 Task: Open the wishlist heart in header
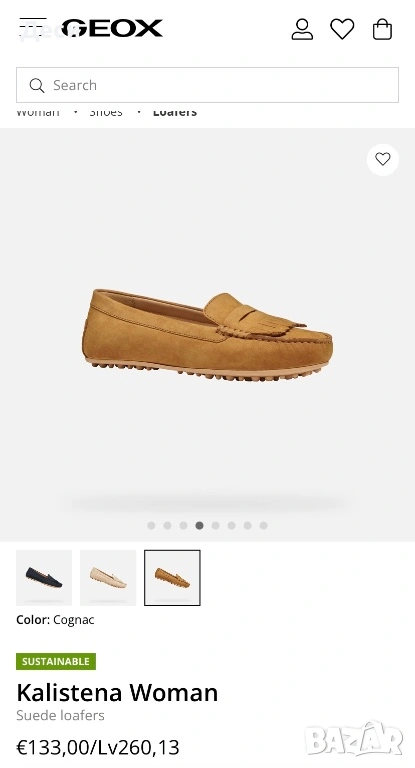tap(342, 29)
